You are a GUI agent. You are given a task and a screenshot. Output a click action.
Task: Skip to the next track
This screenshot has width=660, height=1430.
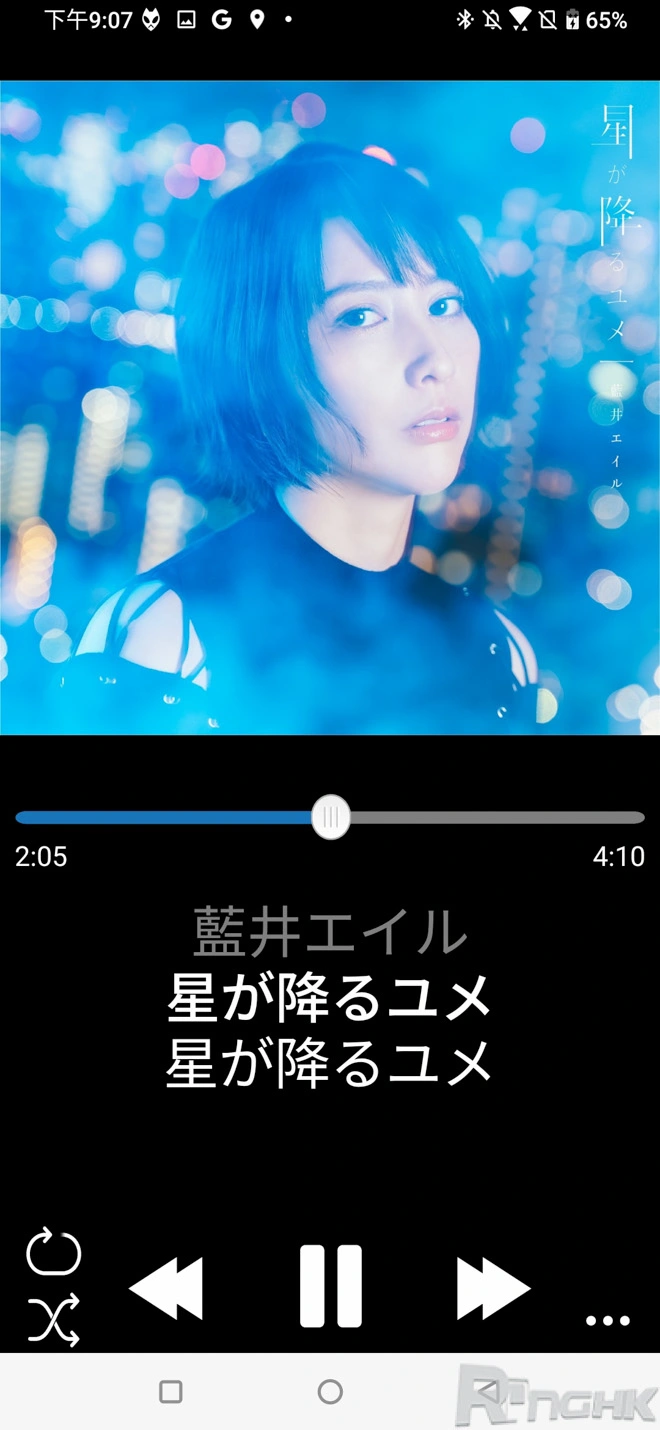pos(492,1288)
